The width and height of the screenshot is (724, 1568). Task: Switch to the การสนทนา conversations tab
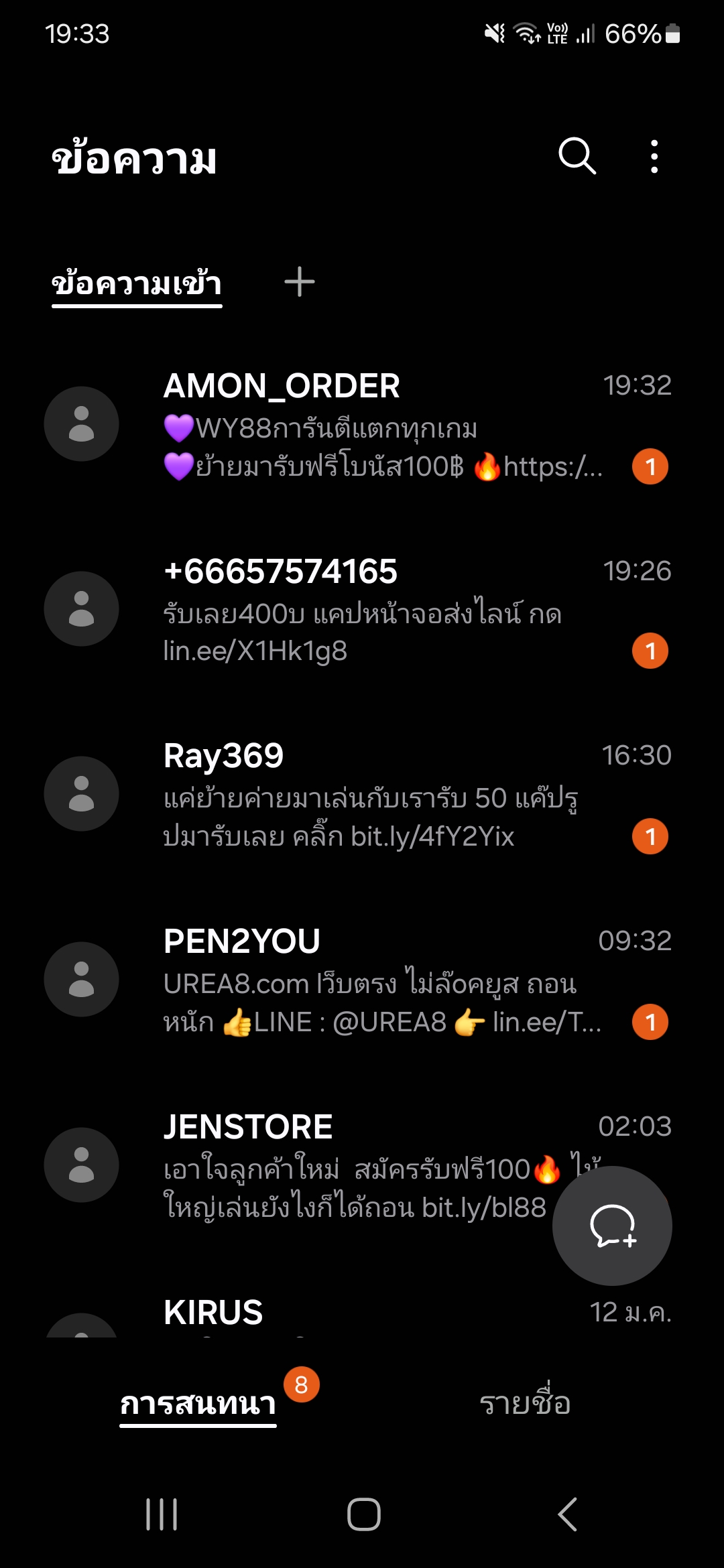pyautogui.click(x=198, y=1402)
